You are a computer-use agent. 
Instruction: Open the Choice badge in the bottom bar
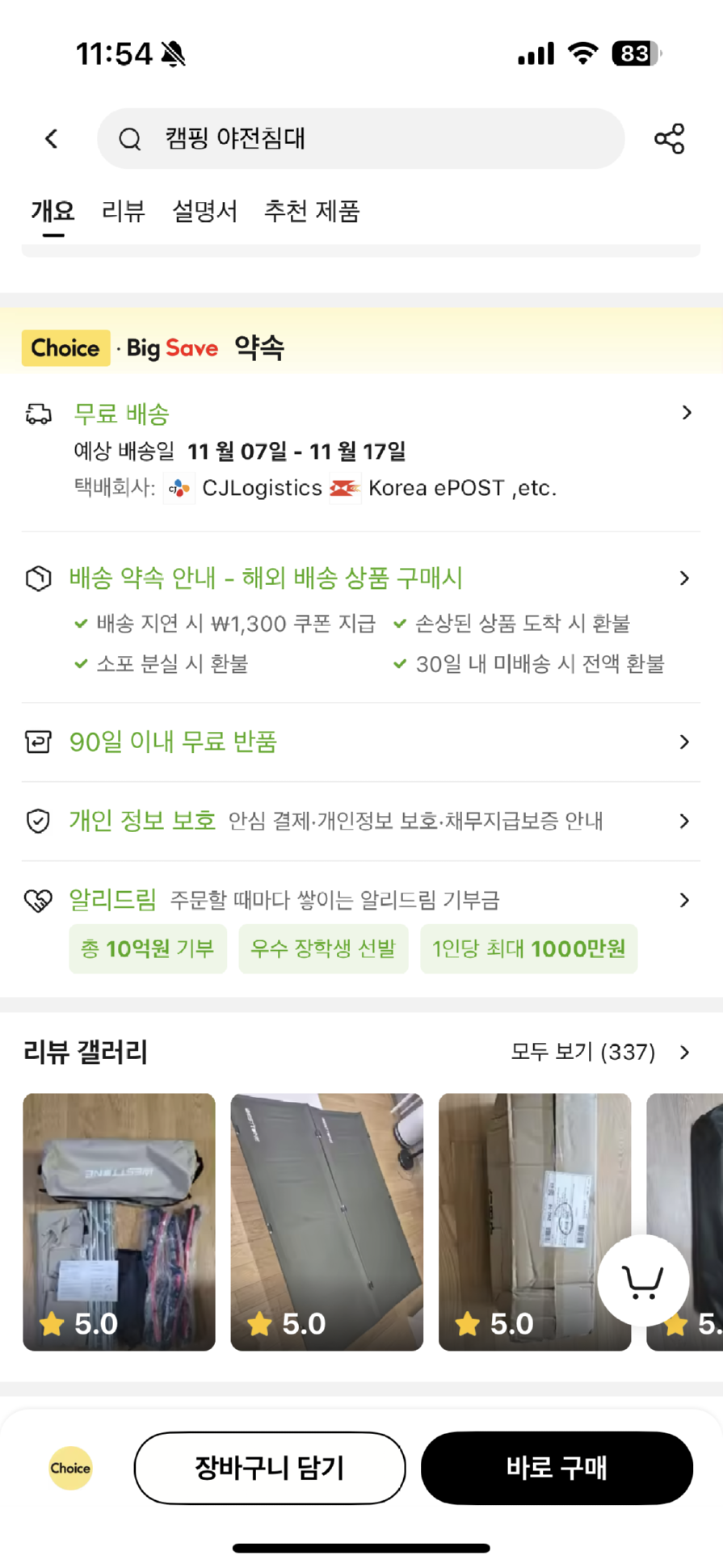70,1468
